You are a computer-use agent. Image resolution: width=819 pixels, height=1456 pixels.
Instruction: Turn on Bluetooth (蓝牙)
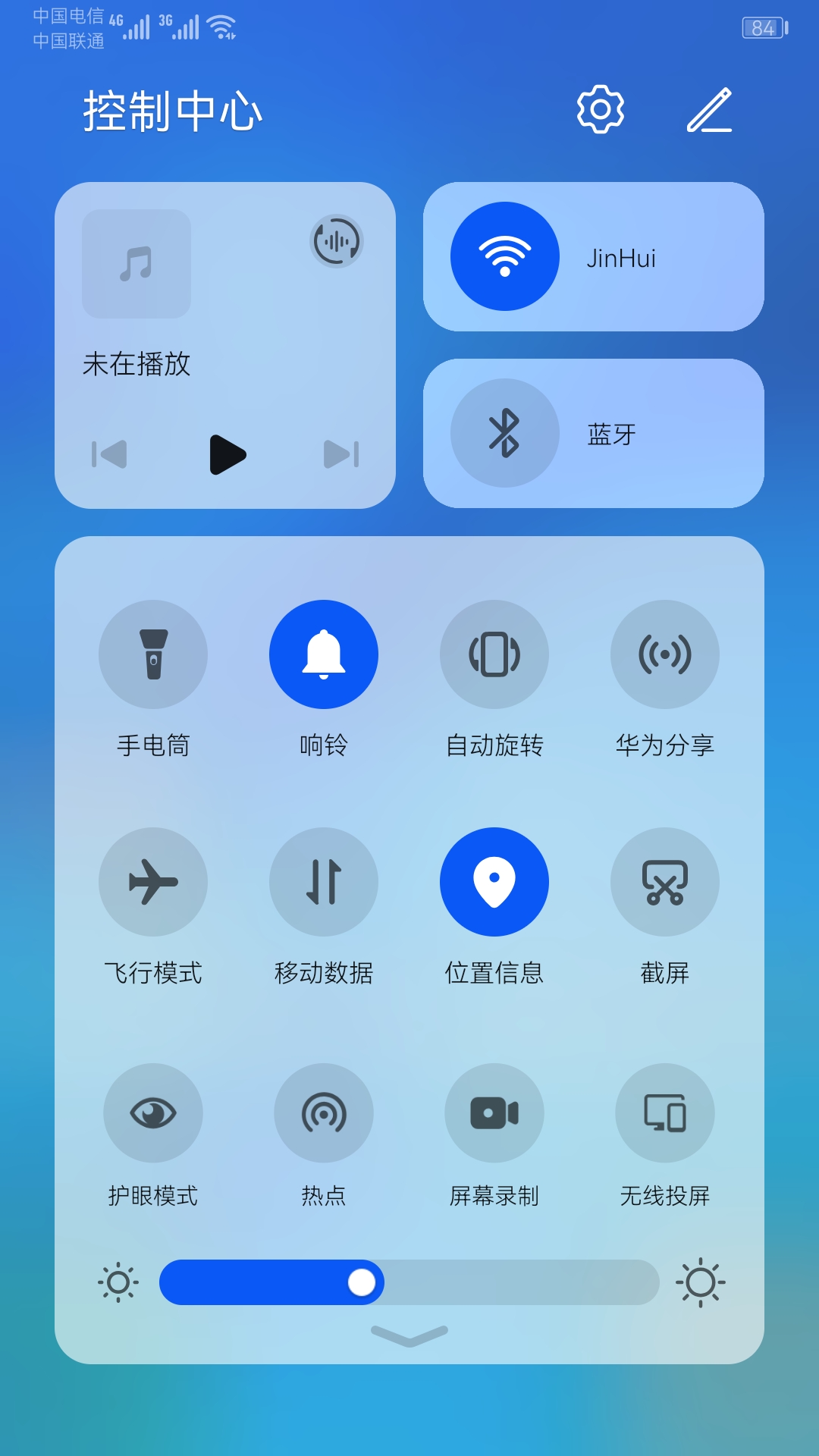(507, 432)
